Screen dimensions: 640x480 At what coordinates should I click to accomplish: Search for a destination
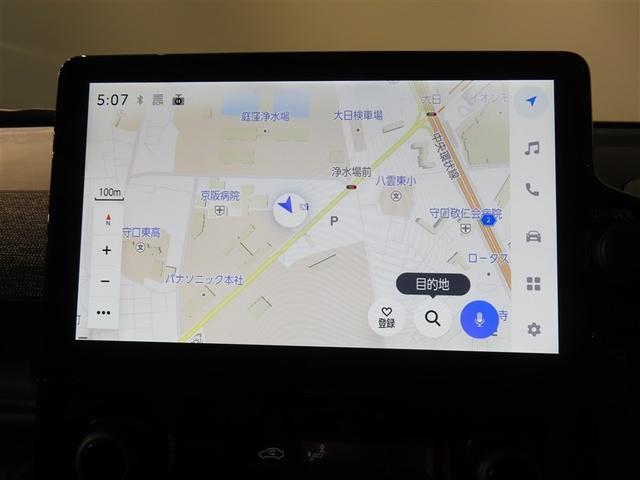(x=432, y=318)
